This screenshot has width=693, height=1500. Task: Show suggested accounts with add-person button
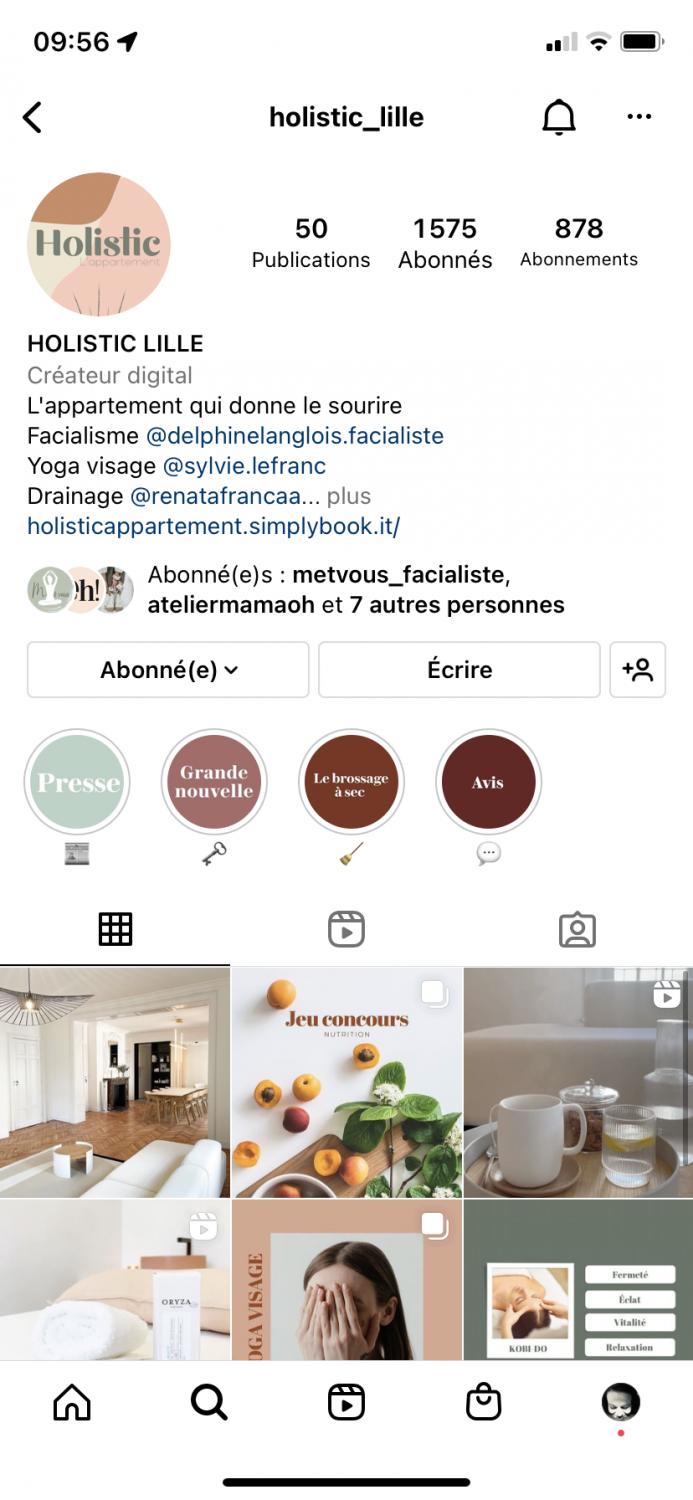[x=637, y=670]
